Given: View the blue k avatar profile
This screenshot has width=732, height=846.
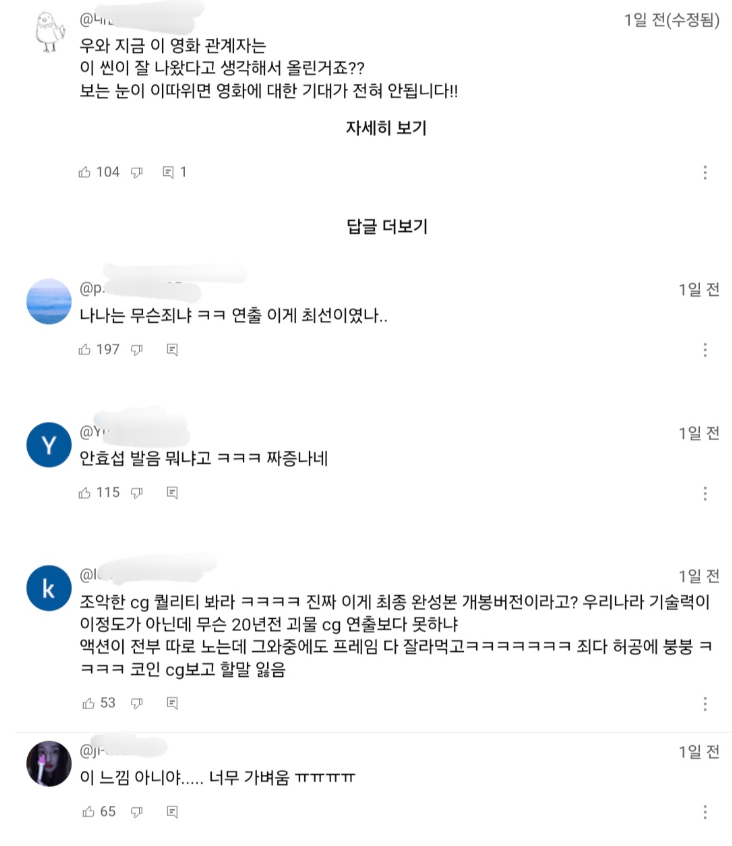Looking at the screenshot, I should (47, 590).
